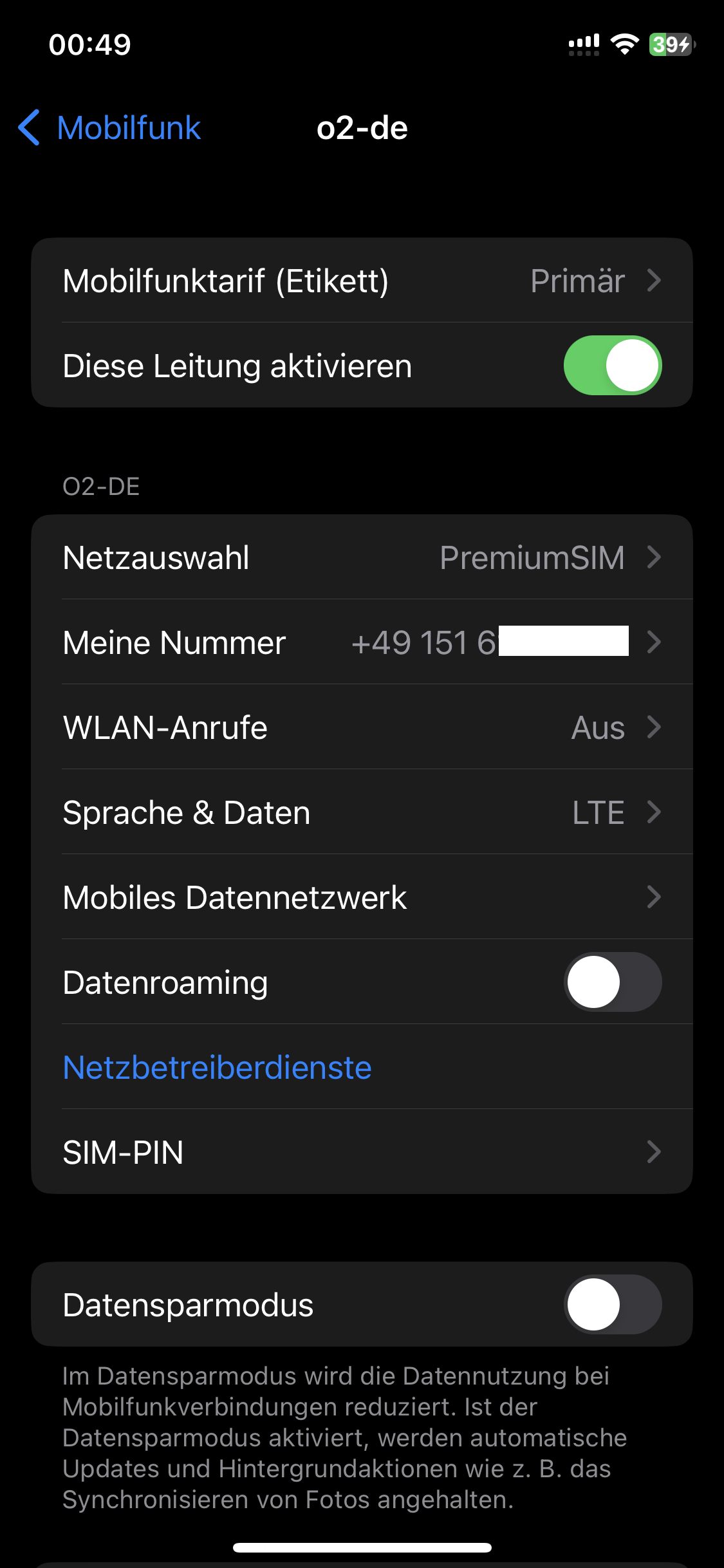View Meine Nummer details
Screen dimensions: 724x1568
(362, 642)
